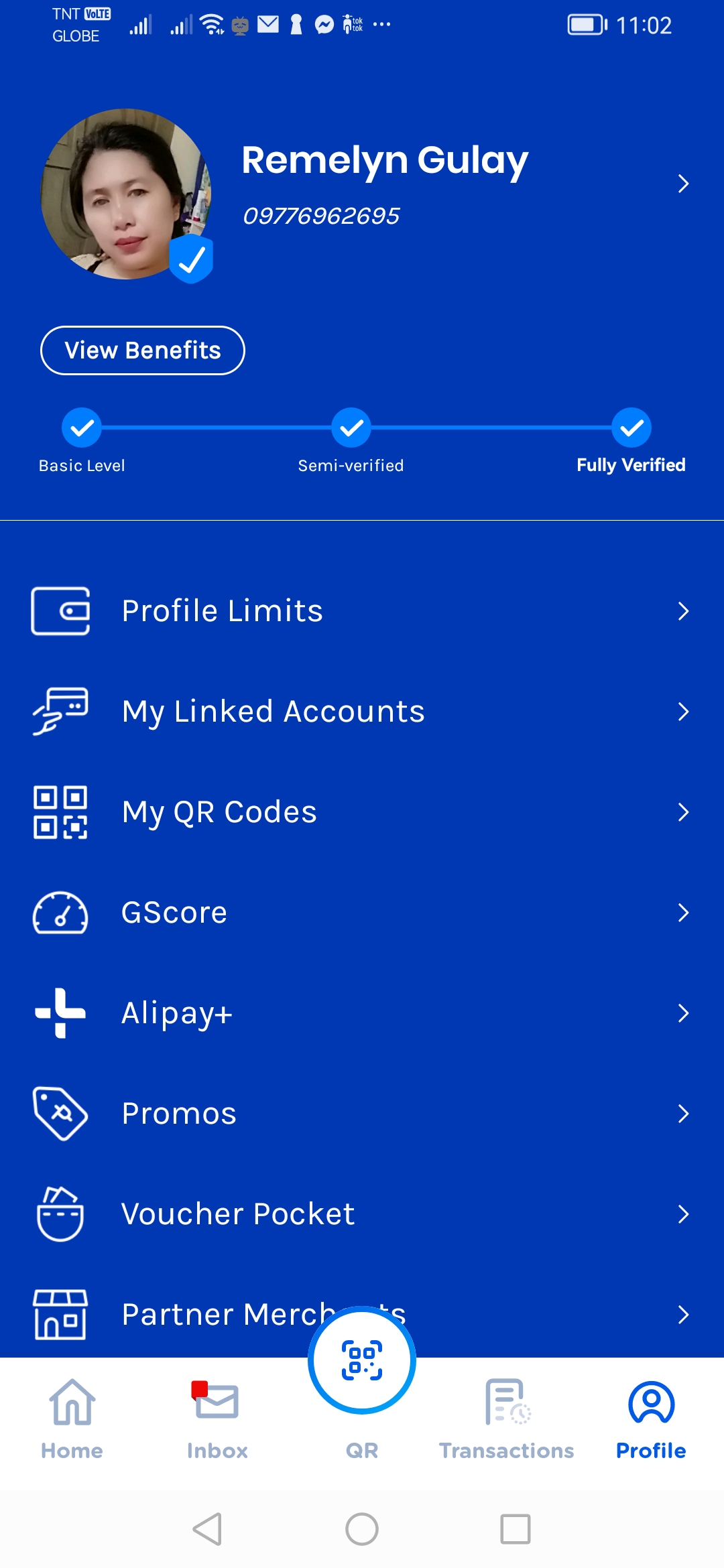Open the Alipay+ option
Screen dimensions: 724x1568
pos(362,1013)
